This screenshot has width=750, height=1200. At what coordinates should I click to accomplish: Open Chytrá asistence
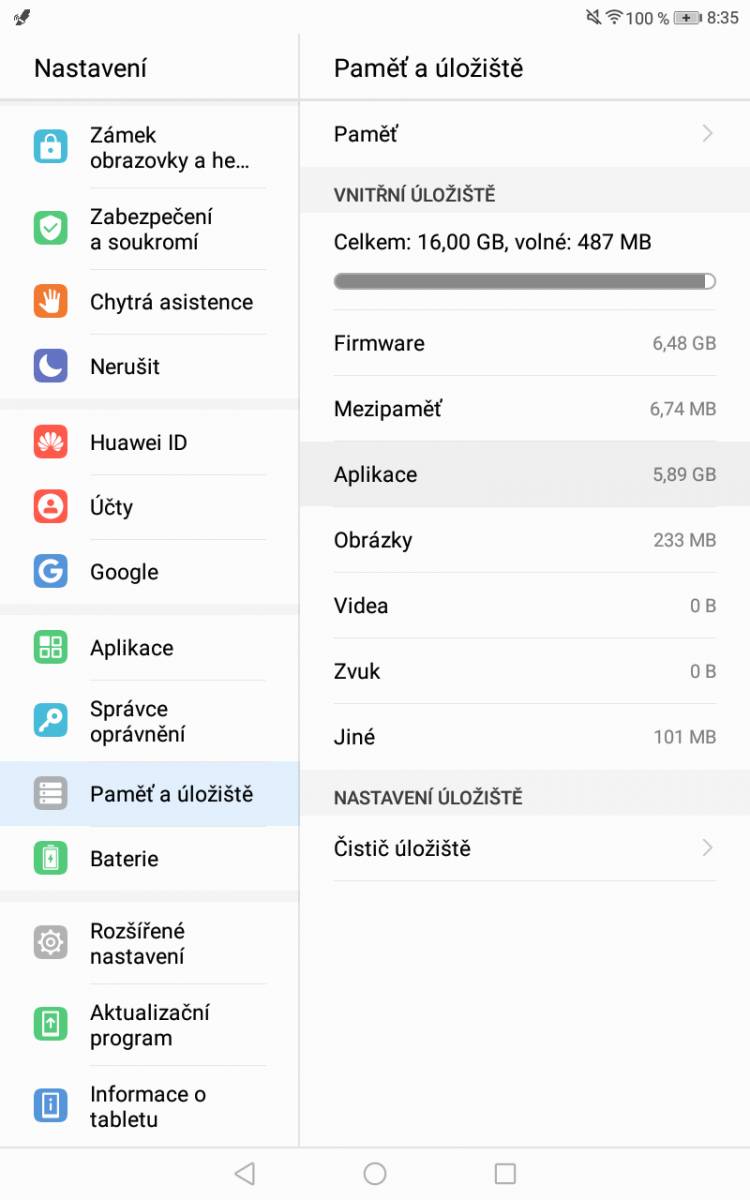point(149,302)
